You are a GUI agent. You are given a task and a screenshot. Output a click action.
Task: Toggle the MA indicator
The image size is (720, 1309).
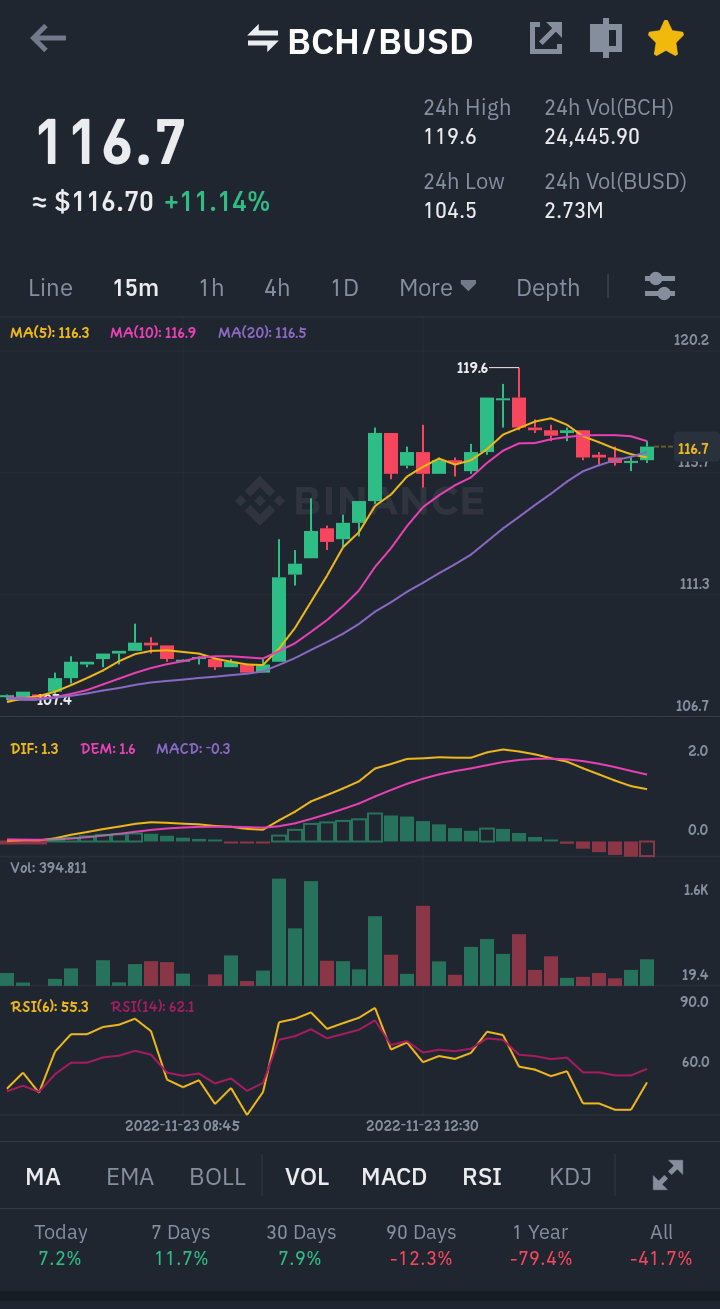click(43, 1177)
